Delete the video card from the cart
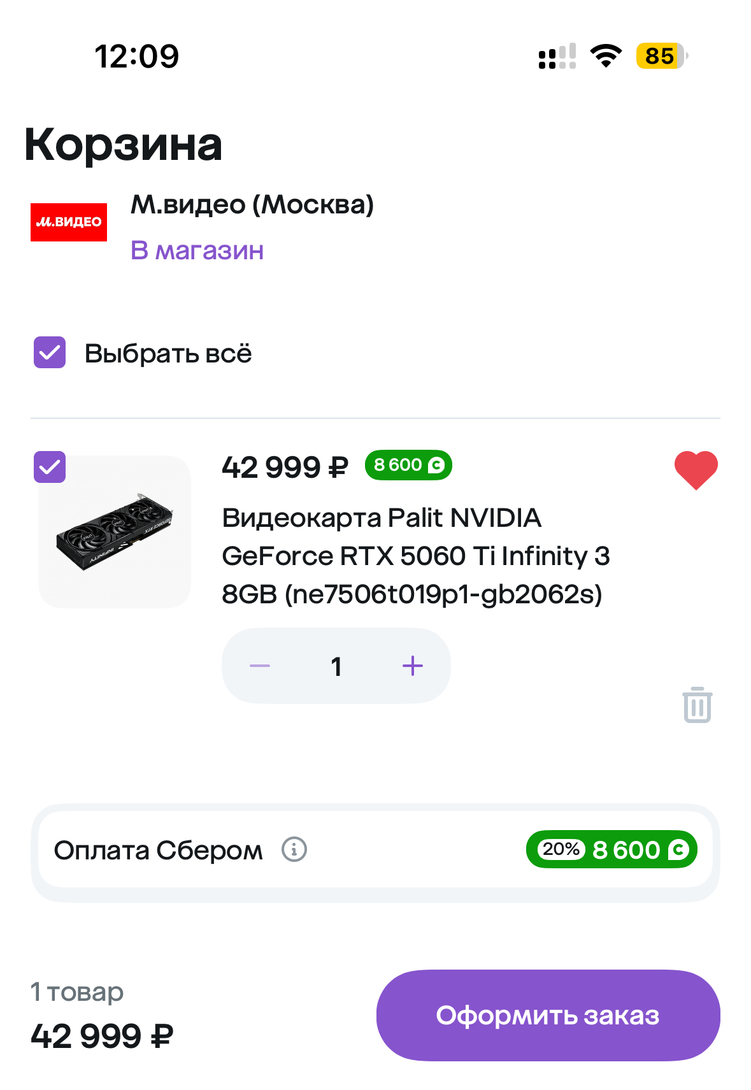 point(697,705)
